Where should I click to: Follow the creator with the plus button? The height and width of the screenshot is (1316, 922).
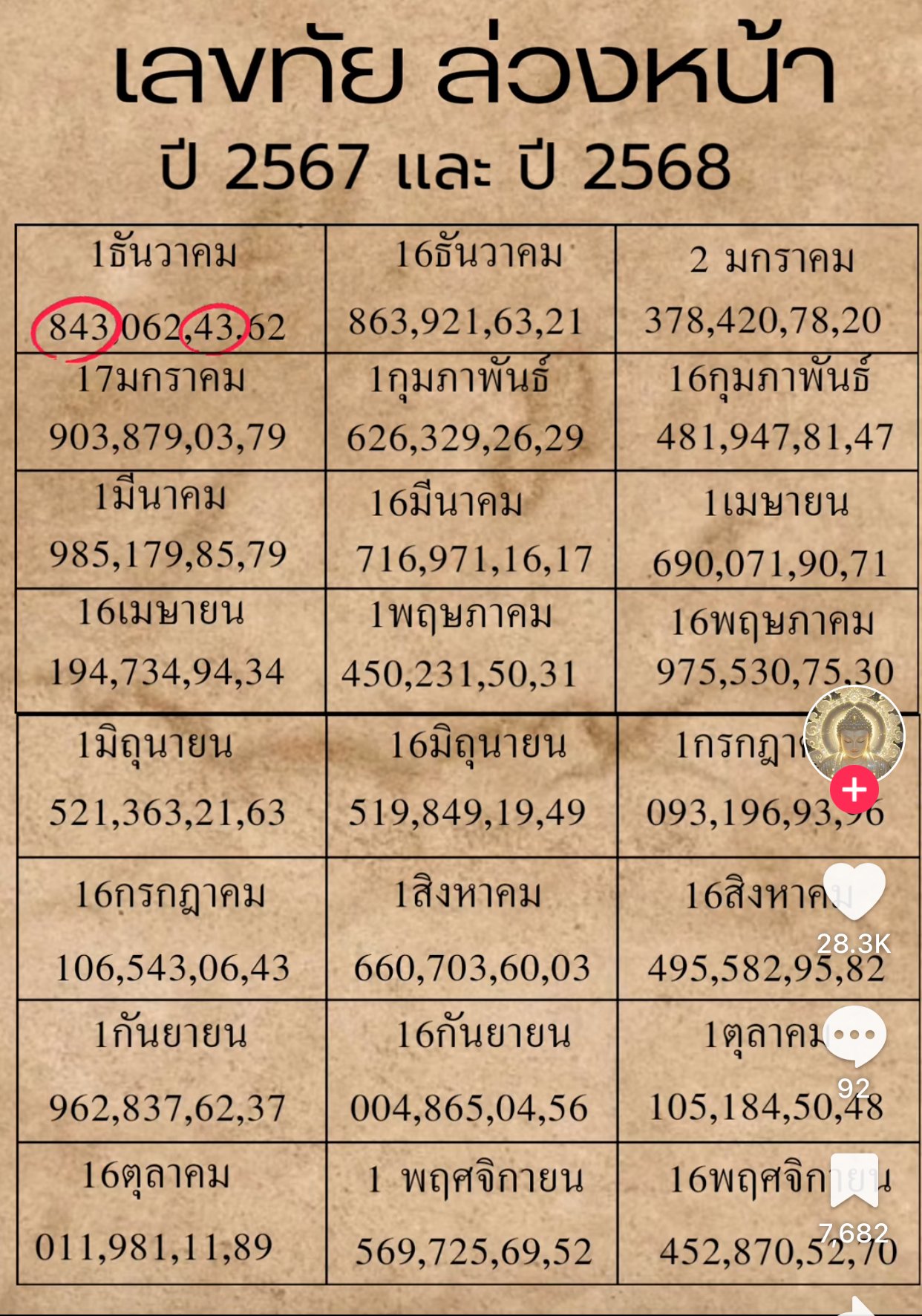point(854,789)
